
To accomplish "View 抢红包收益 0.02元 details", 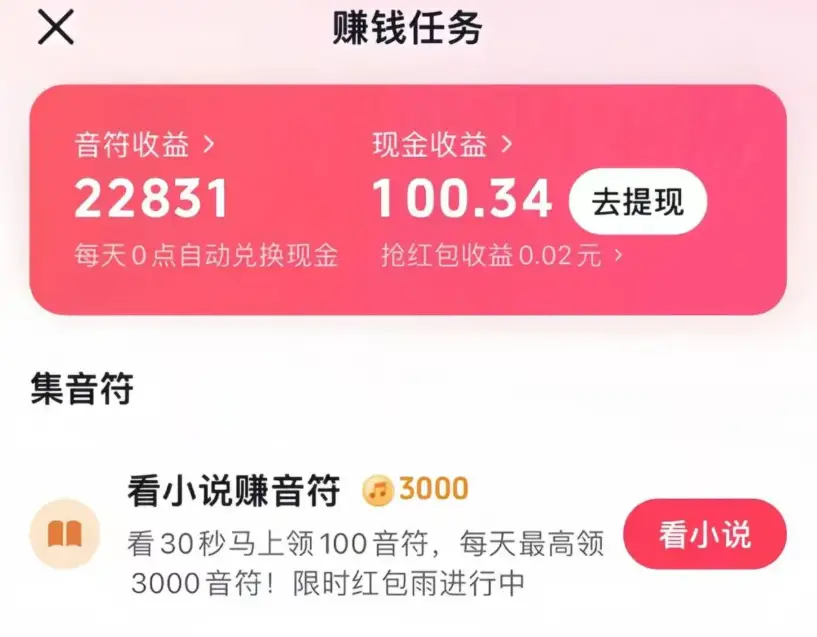I will 501,256.
